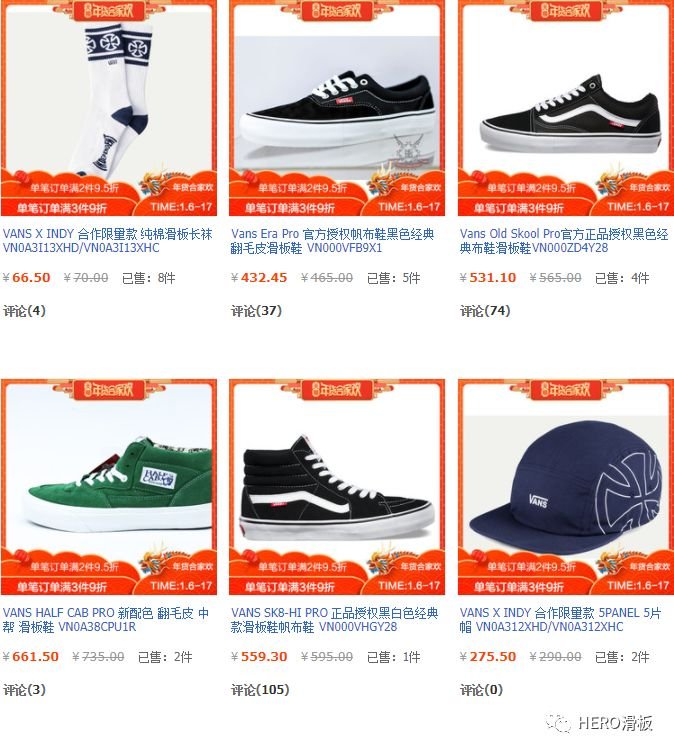Open the VANS X INDY 5PANEL cap image
Image resolution: width=674 pixels, height=752 pixels.
tap(566, 480)
